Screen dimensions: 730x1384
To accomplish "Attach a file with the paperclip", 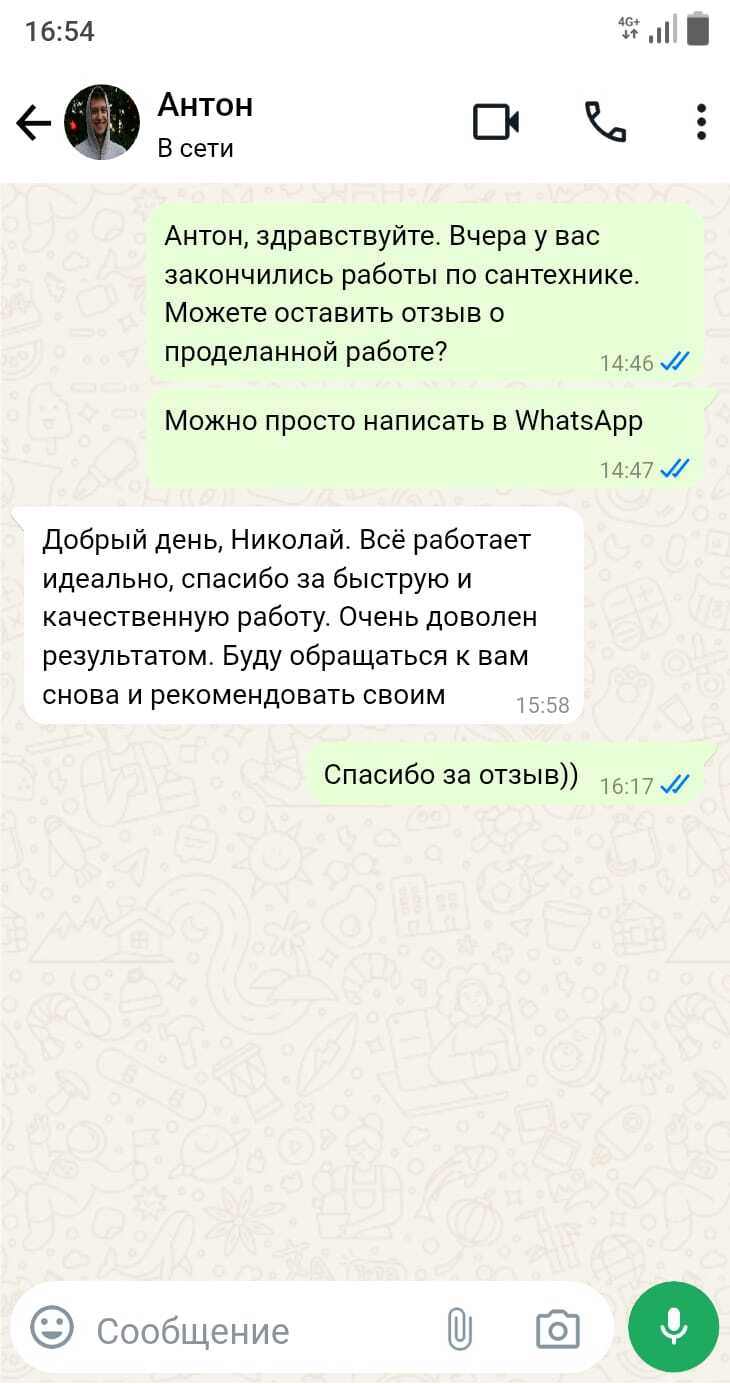I will click(458, 1329).
